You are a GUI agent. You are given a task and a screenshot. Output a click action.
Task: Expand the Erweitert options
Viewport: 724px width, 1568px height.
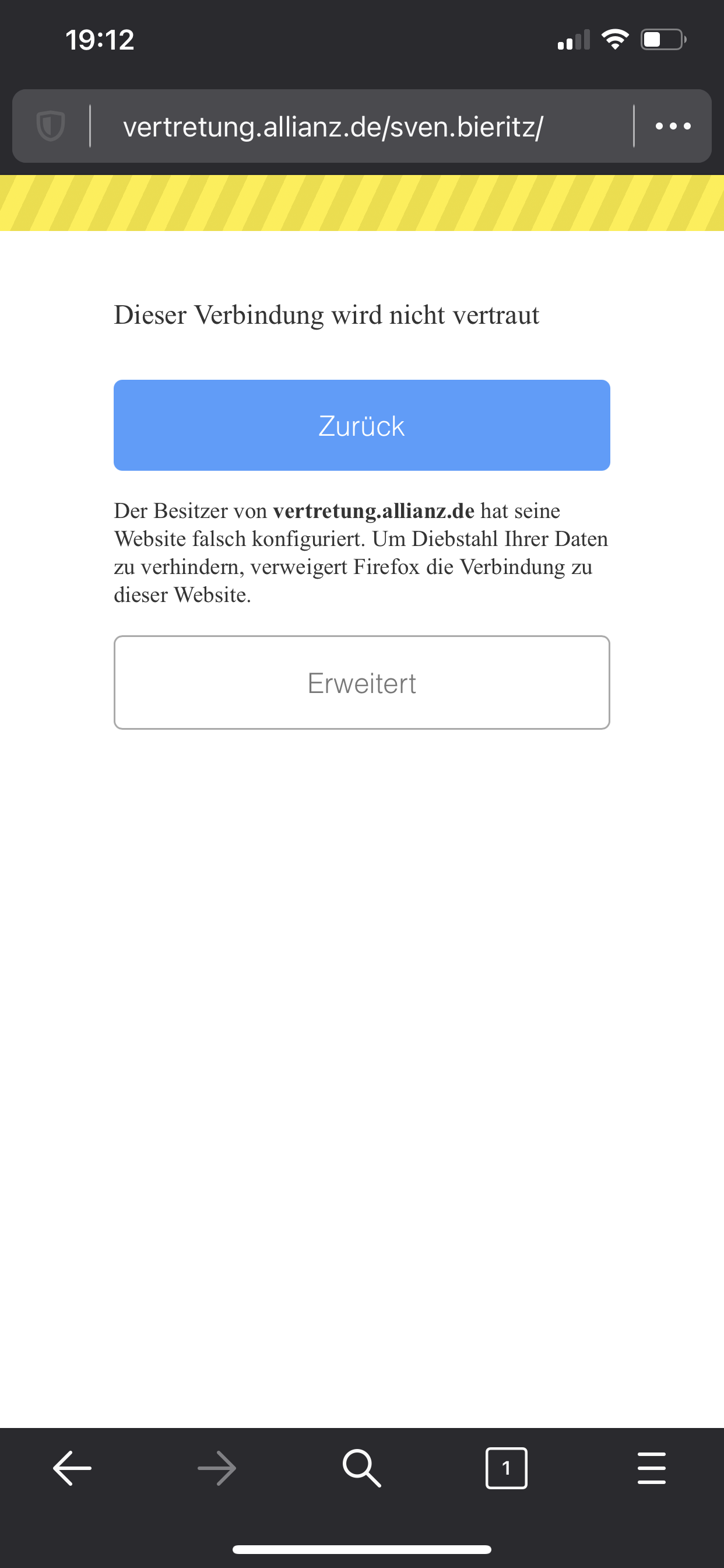[362, 682]
